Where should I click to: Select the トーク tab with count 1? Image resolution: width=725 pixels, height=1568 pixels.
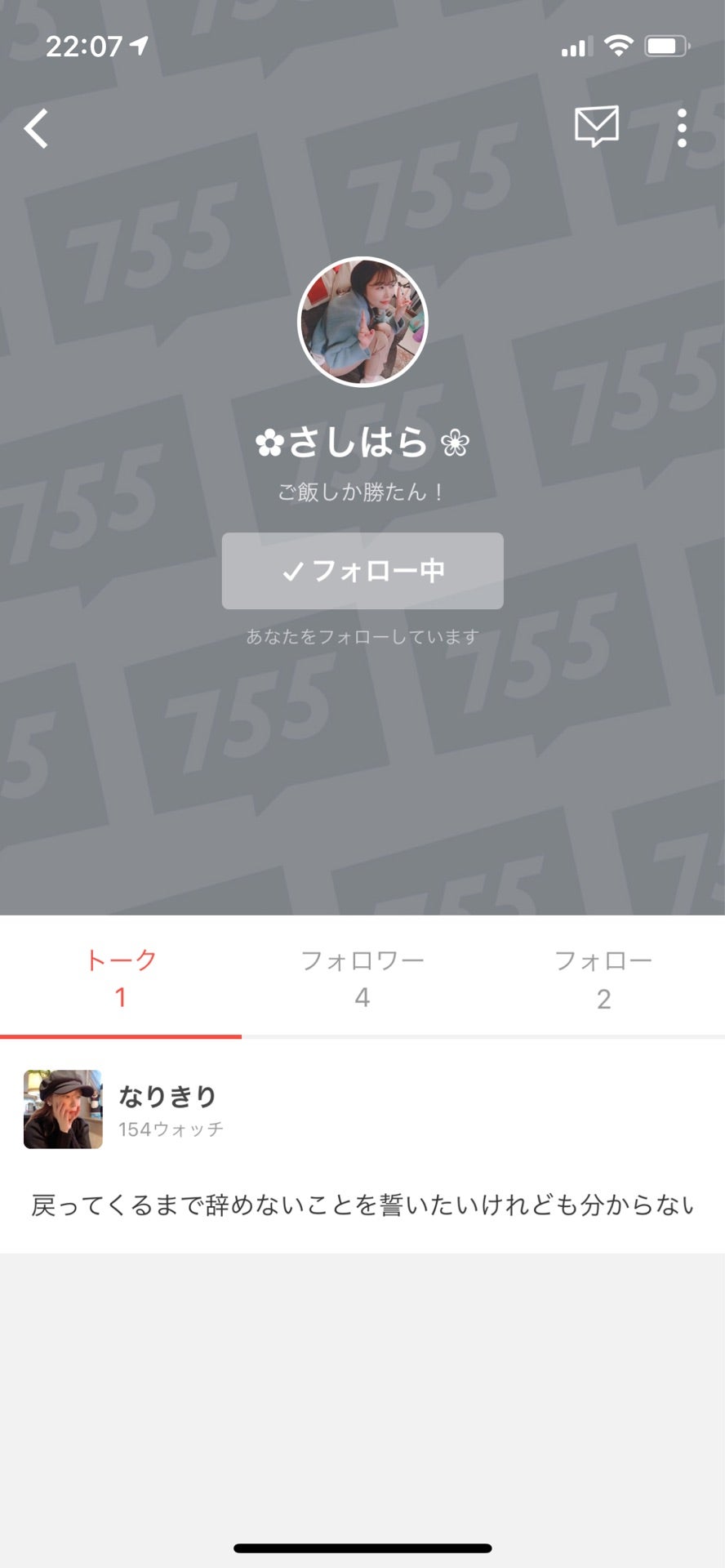click(120, 978)
